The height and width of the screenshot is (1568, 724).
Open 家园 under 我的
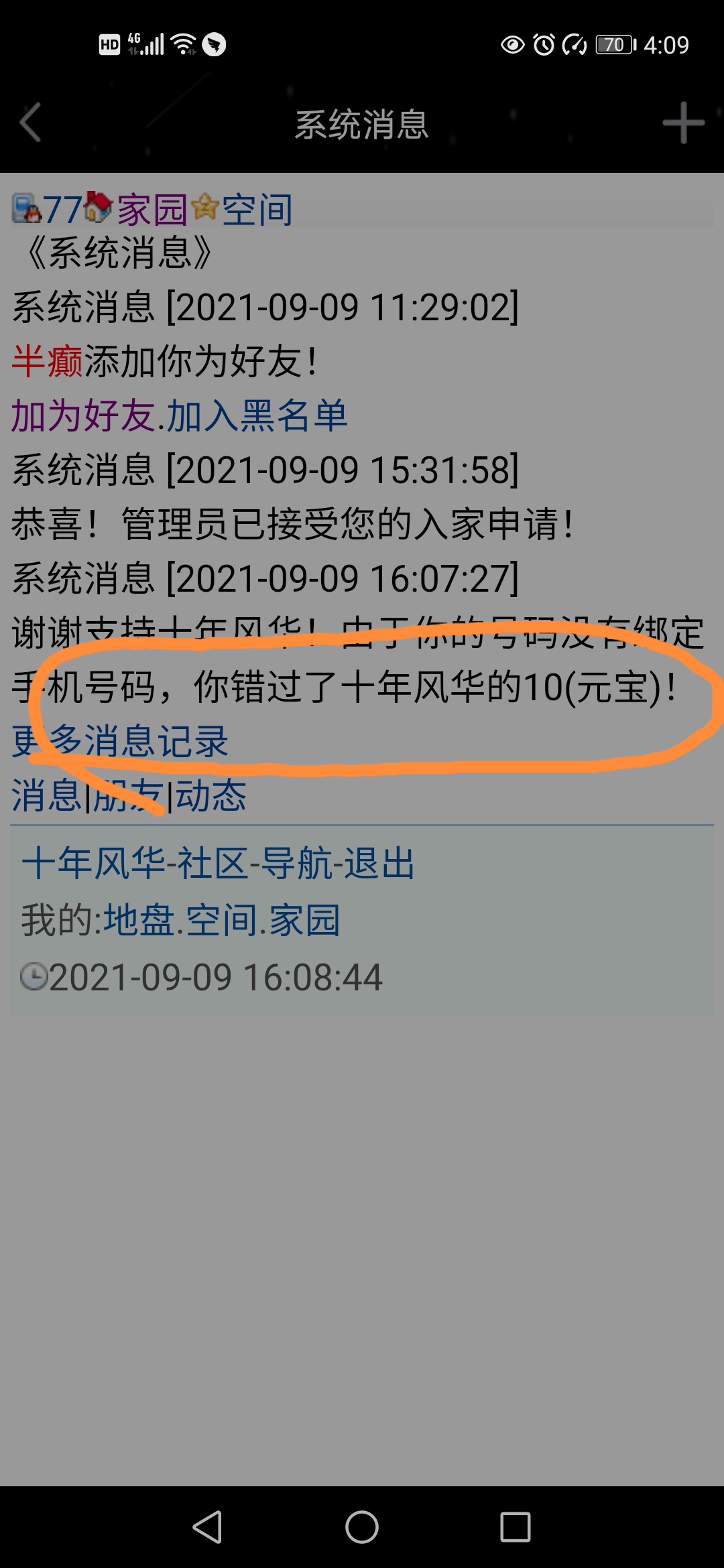click(305, 920)
